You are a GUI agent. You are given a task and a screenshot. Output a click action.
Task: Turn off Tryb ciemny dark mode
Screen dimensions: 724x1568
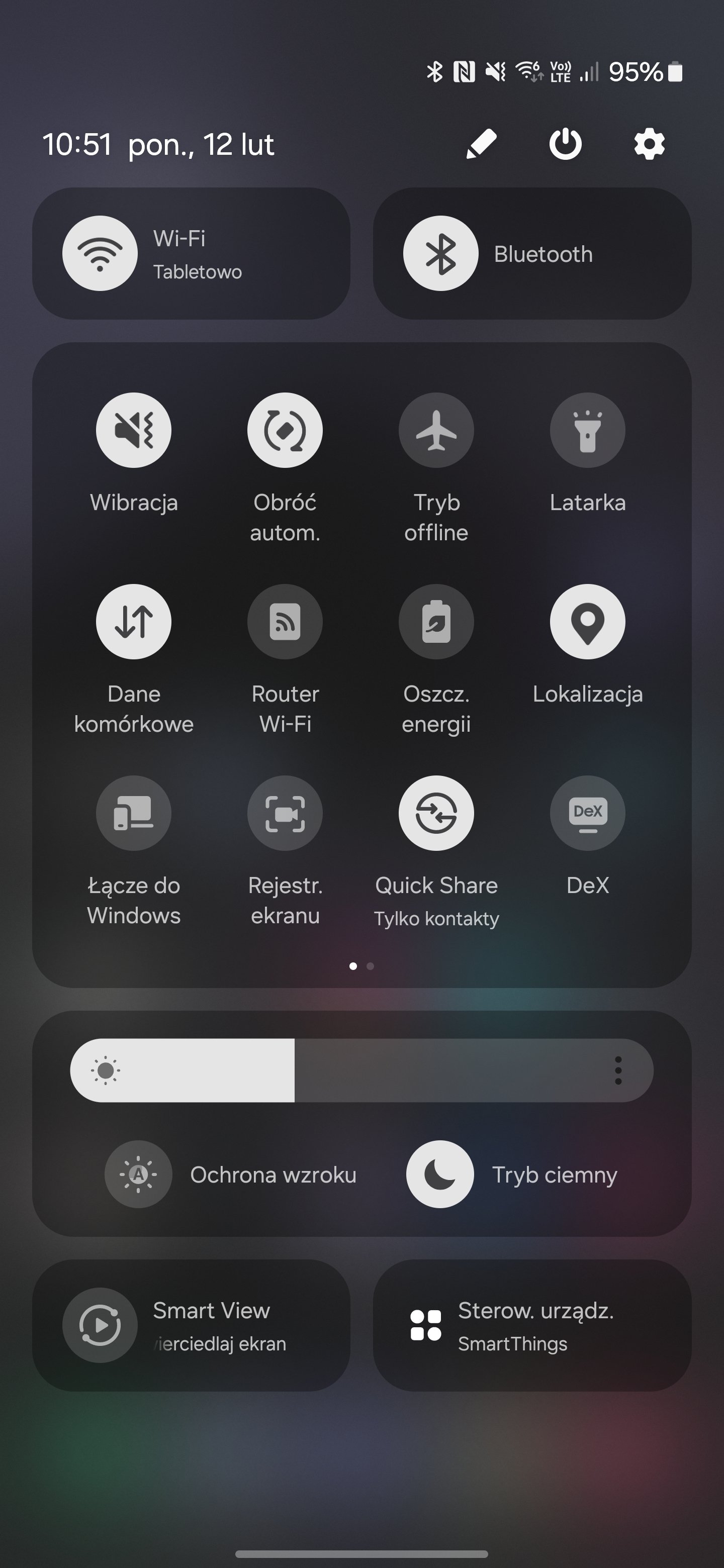pyautogui.click(x=439, y=1173)
